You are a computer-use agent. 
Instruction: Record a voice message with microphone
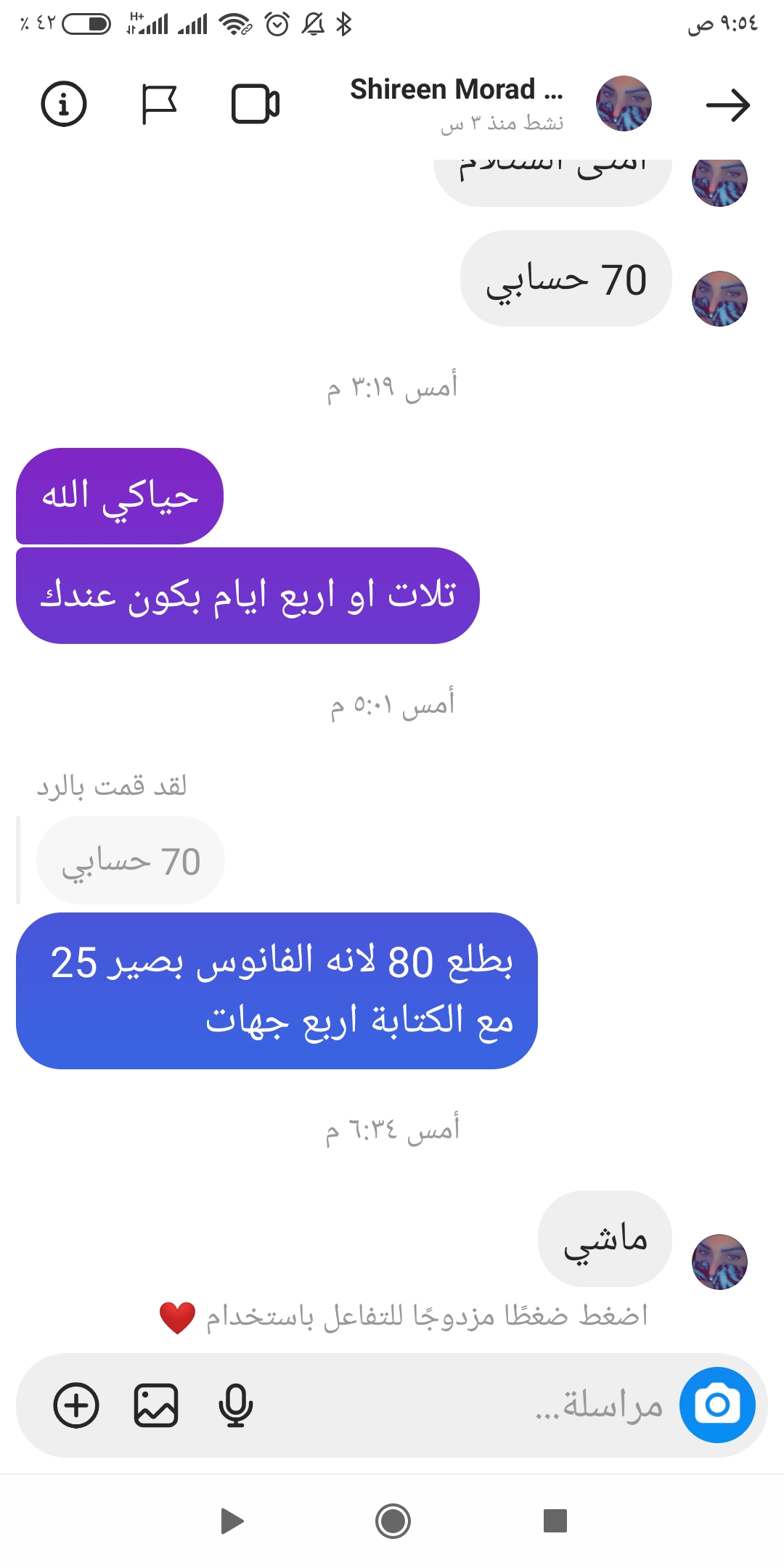coord(236,1405)
